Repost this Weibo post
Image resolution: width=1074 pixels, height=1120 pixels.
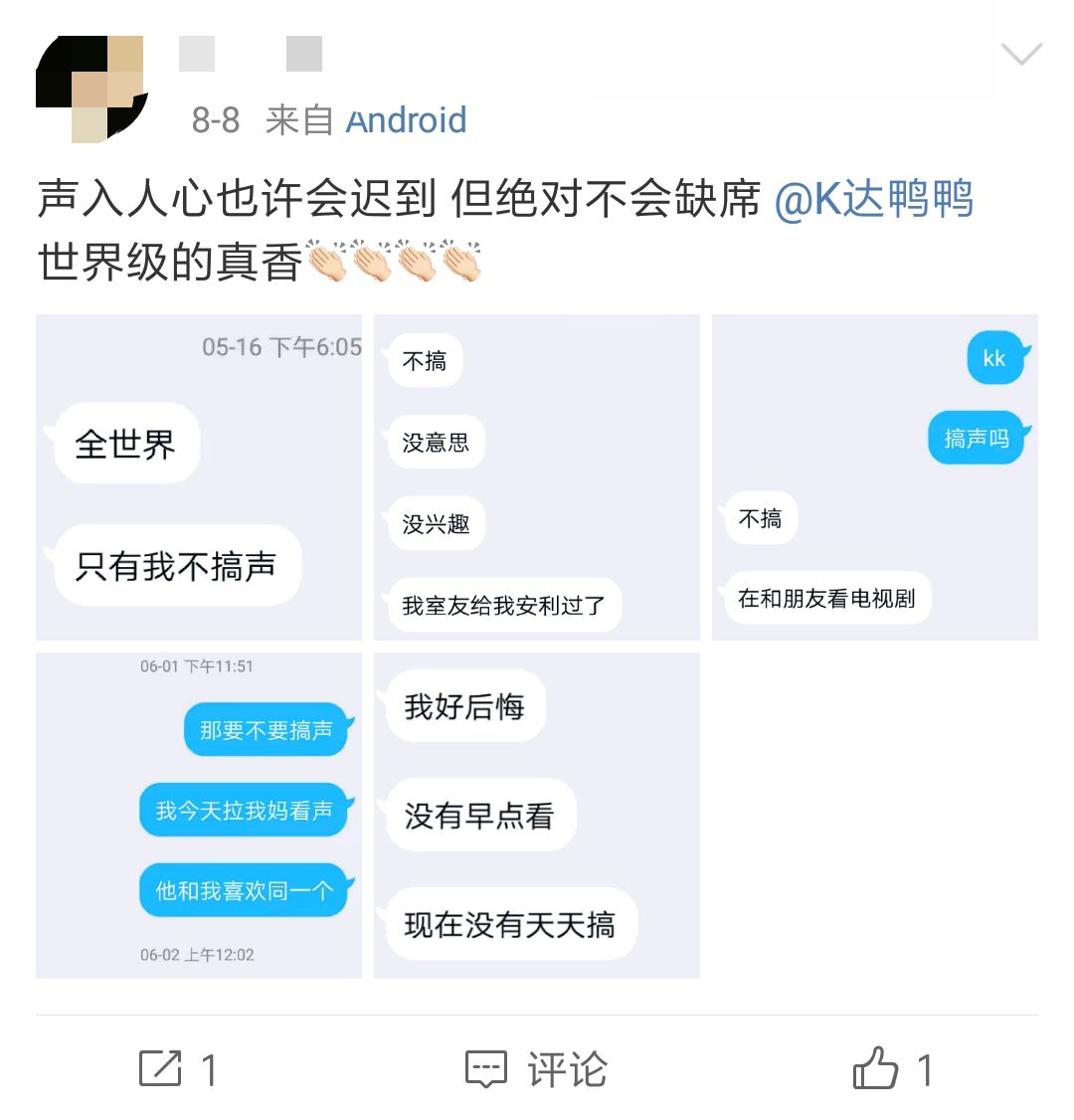[x=177, y=1070]
